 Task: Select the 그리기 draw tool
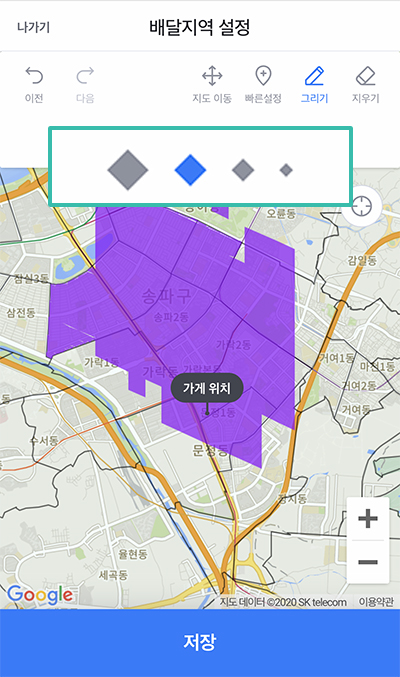(x=314, y=85)
